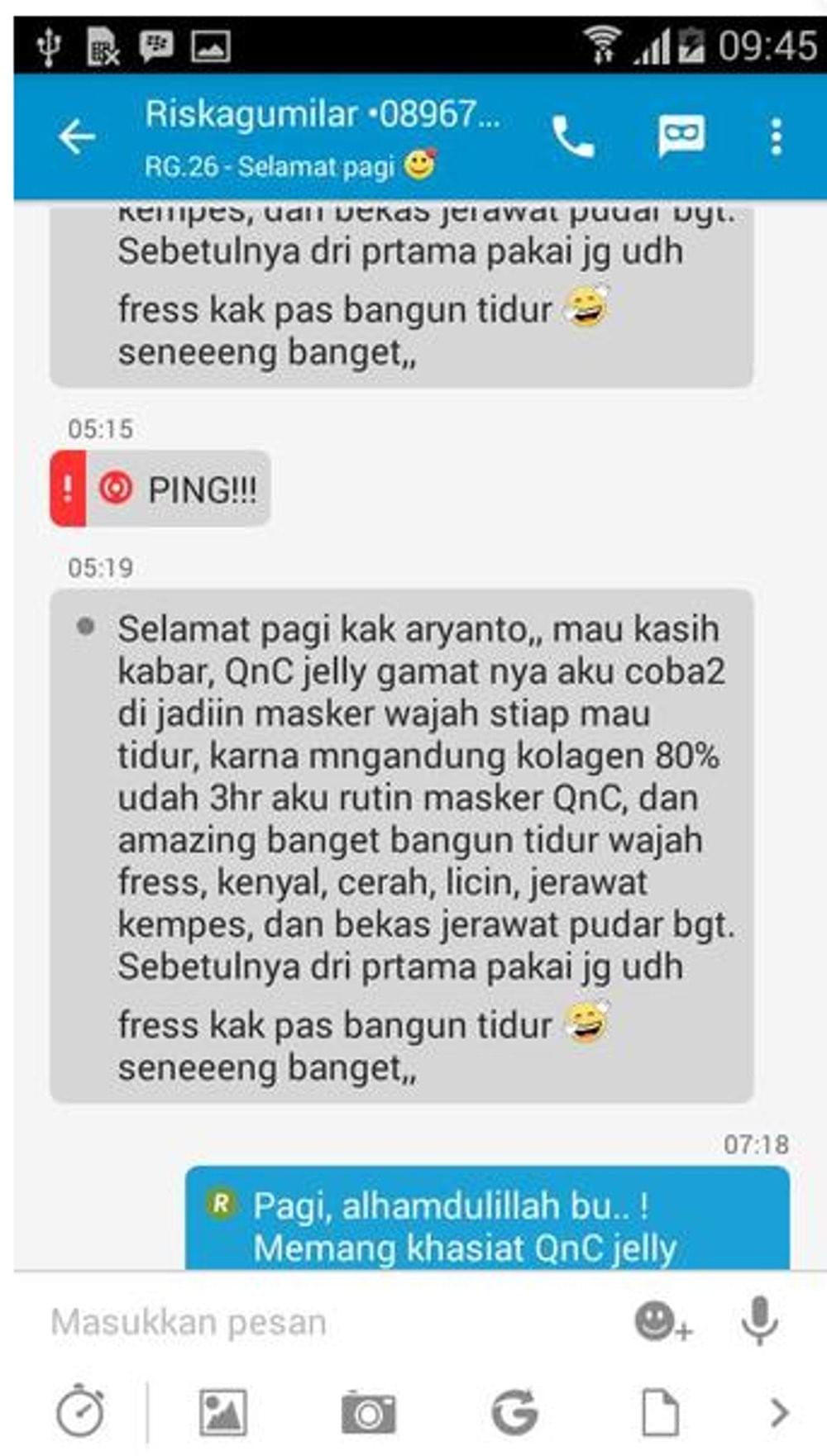Viewport: 827px width, 1456px height.
Task: Open the emoji picker
Action: click(662, 1320)
